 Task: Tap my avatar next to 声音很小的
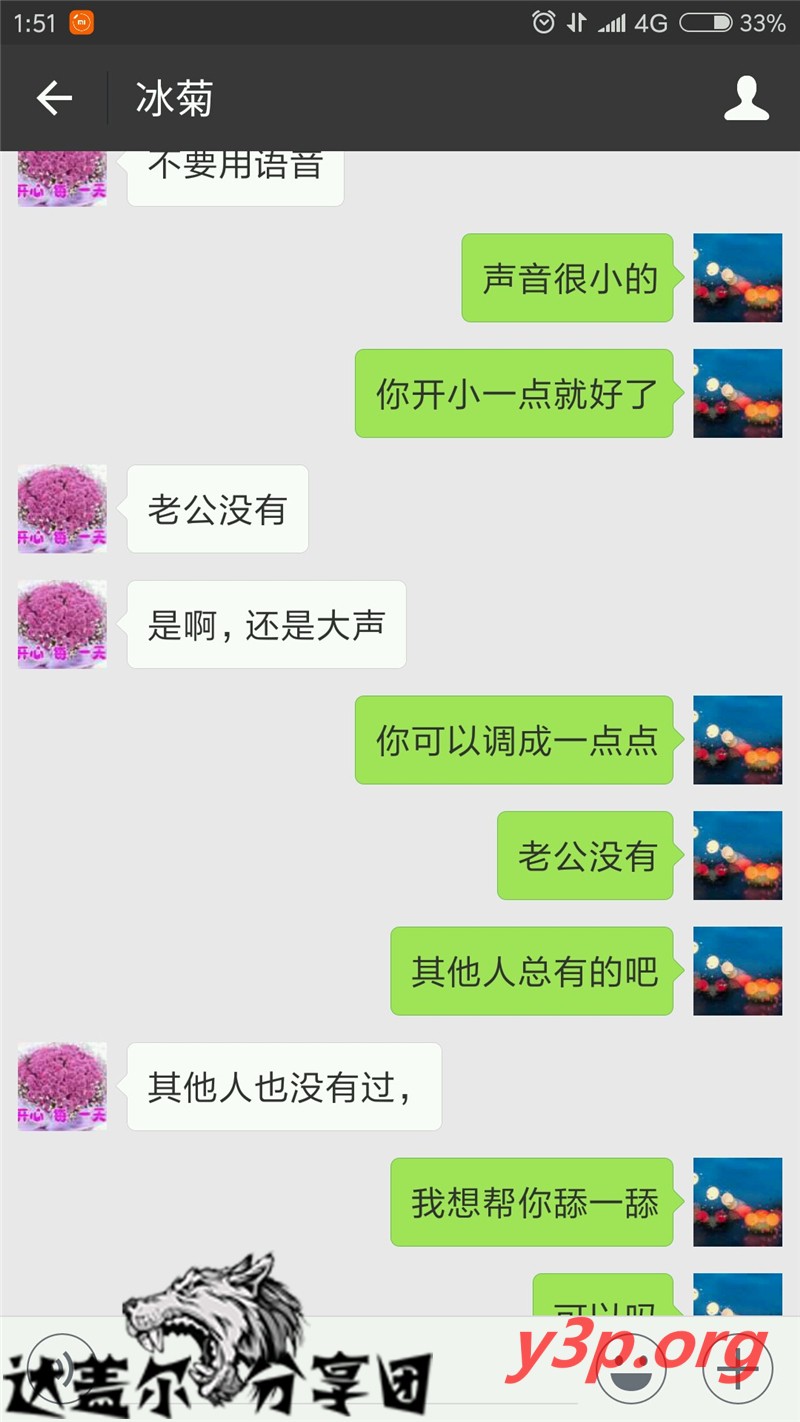pyautogui.click(x=738, y=278)
